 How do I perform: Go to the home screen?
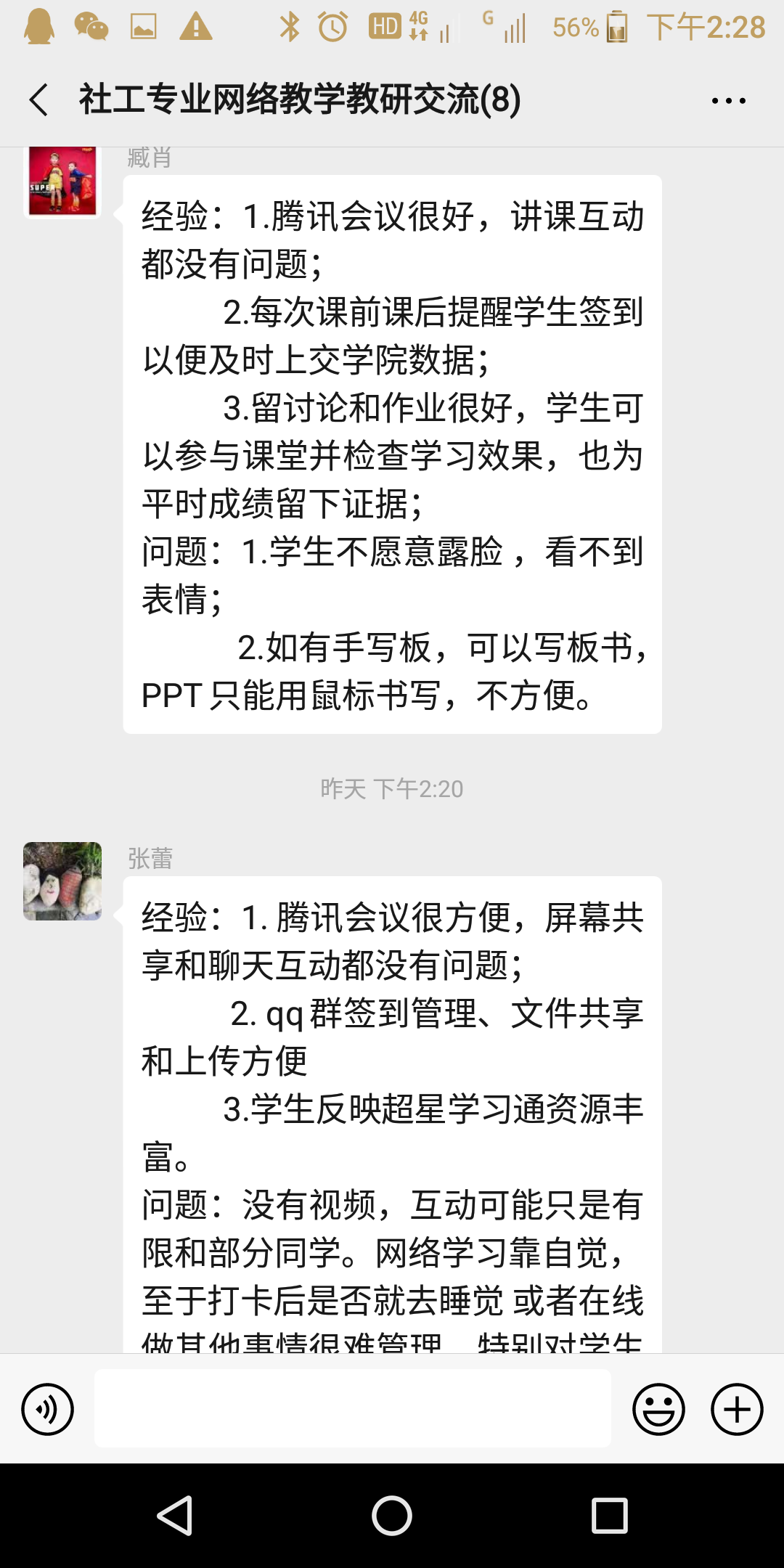point(392,1516)
